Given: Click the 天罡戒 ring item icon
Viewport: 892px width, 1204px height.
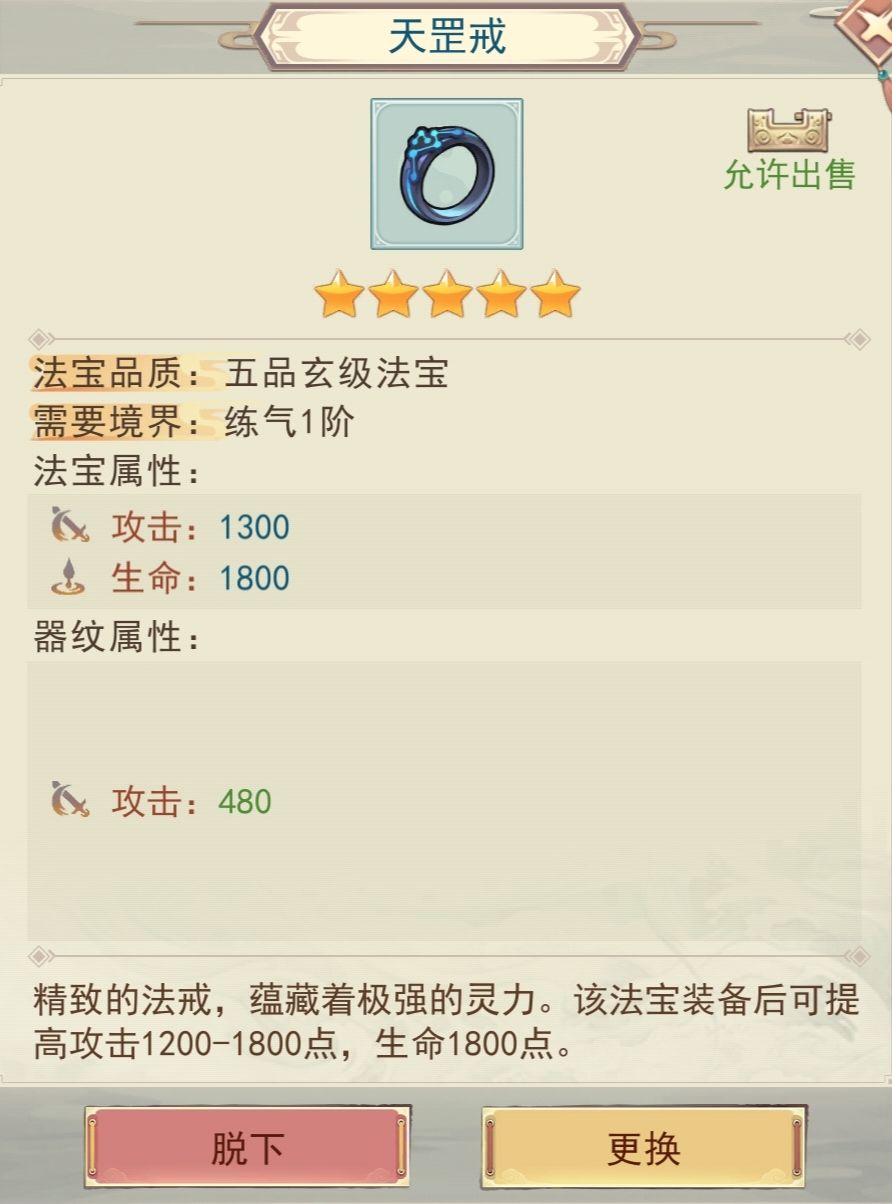Looking at the screenshot, I should [446, 172].
